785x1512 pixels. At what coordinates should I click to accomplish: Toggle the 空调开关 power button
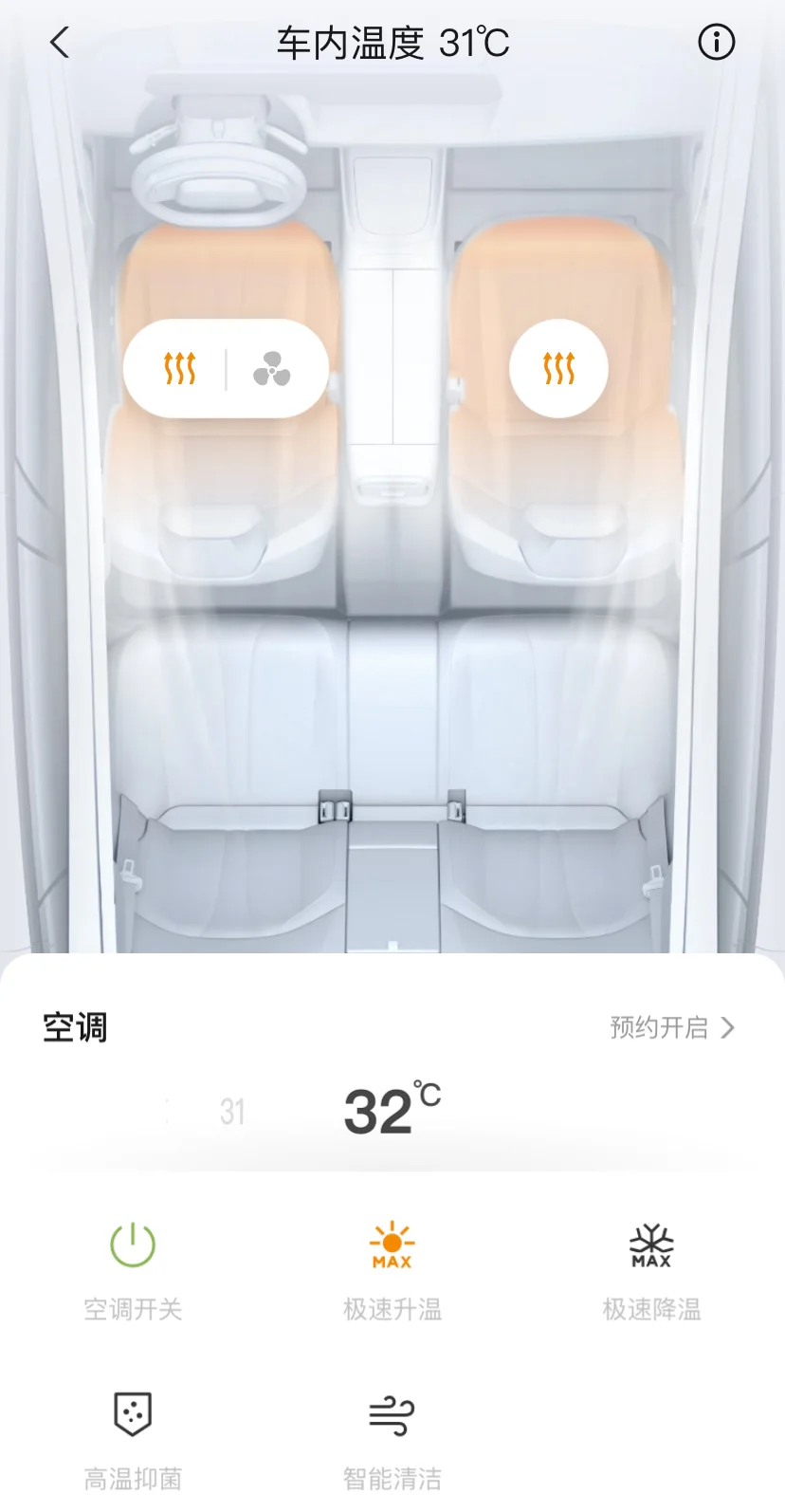point(133,1269)
